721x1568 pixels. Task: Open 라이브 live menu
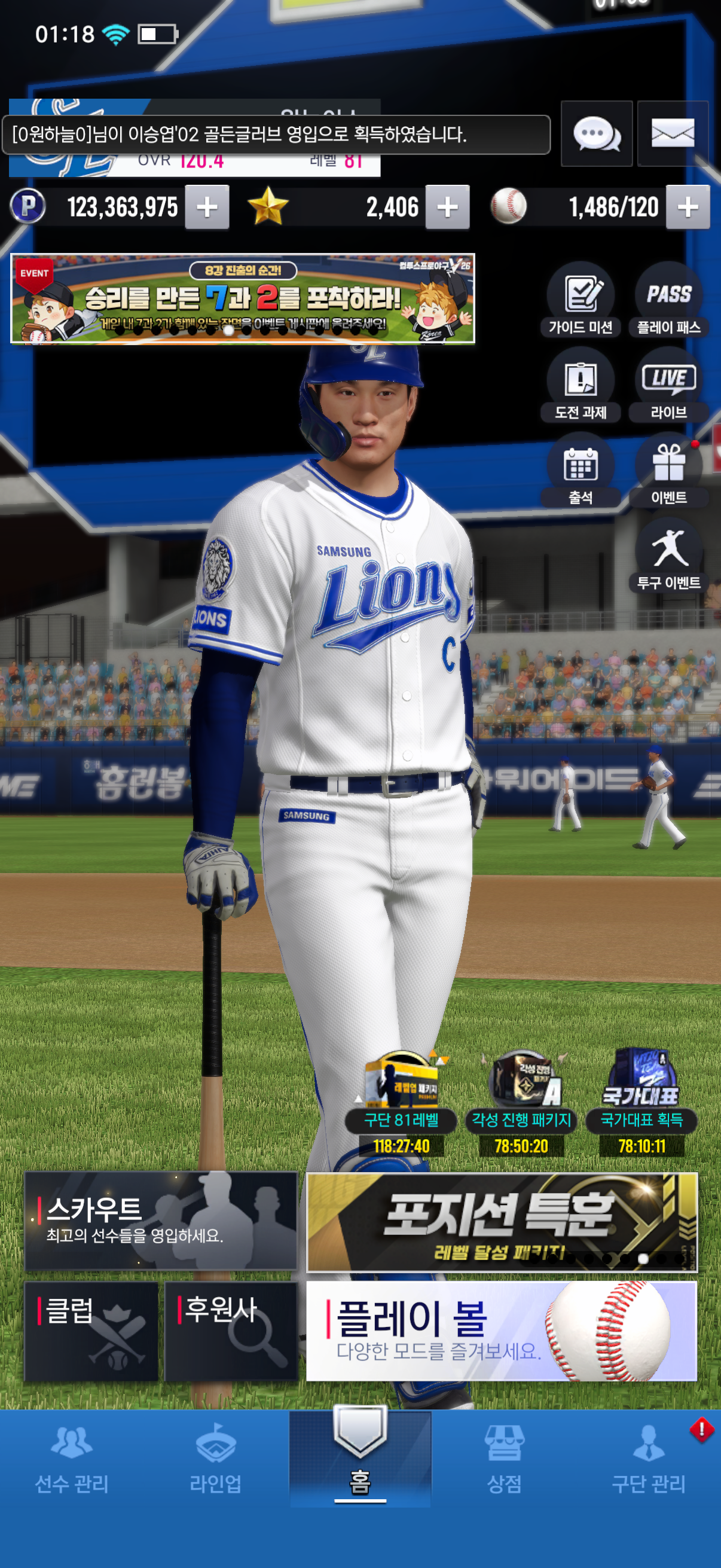[668, 385]
